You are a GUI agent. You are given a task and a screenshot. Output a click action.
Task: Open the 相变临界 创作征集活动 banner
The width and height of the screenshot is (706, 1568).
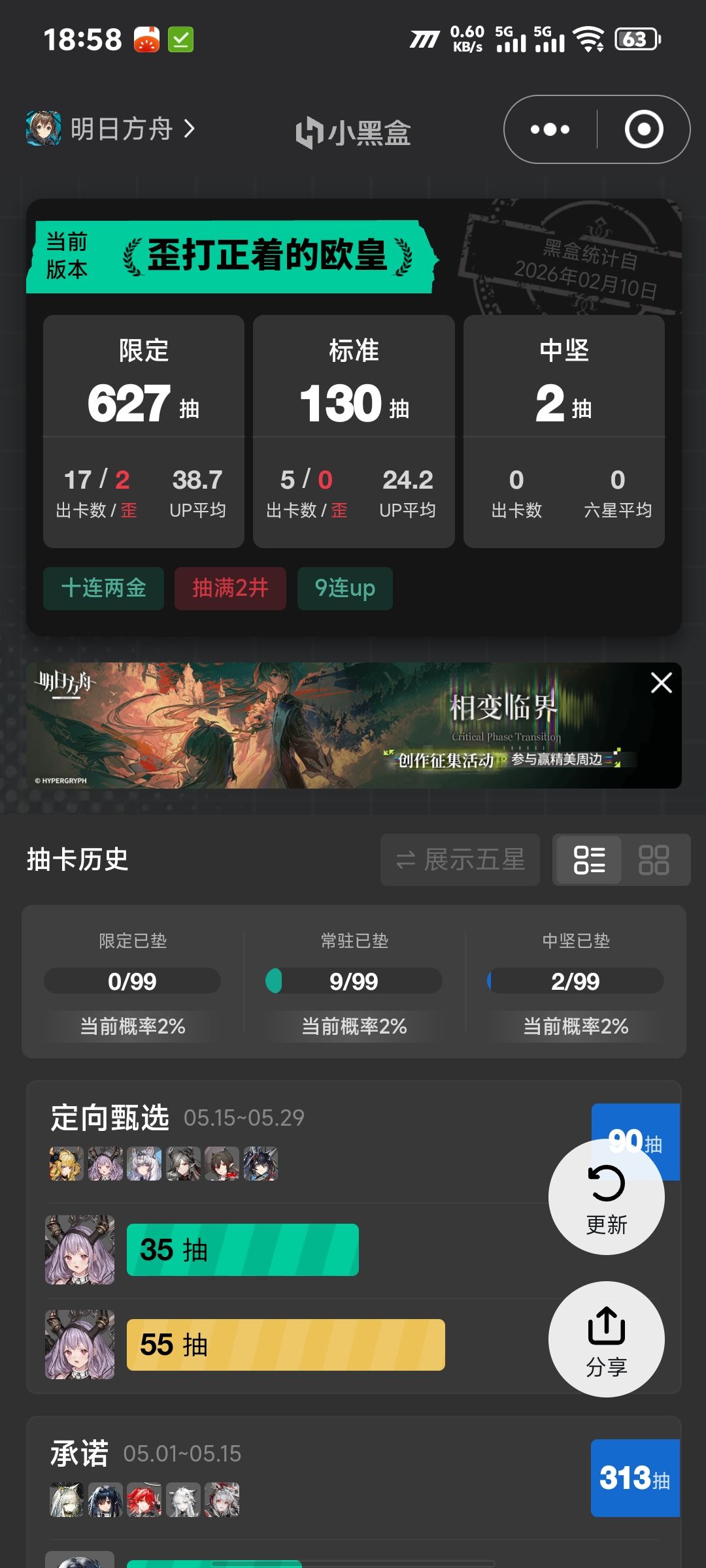coord(354,725)
